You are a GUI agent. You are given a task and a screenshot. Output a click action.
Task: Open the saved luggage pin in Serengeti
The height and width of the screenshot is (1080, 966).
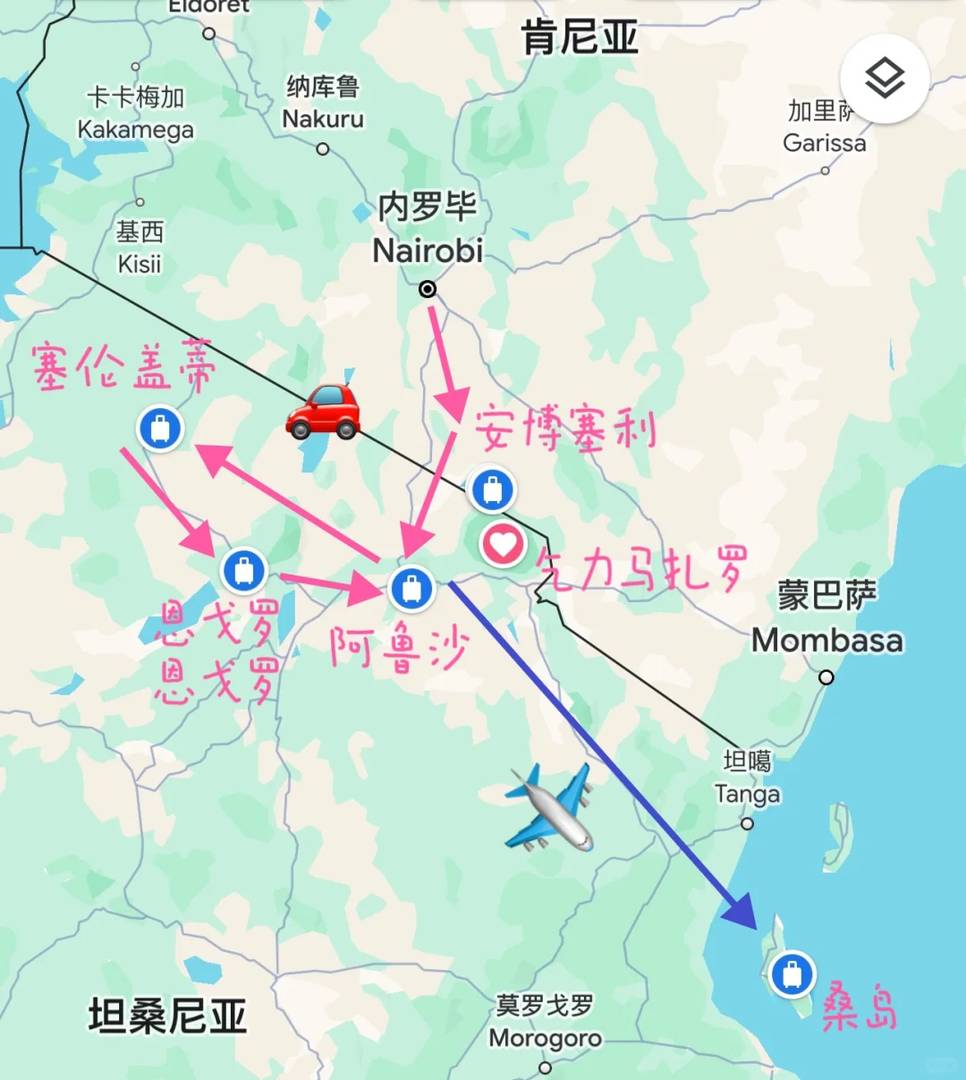point(160,428)
